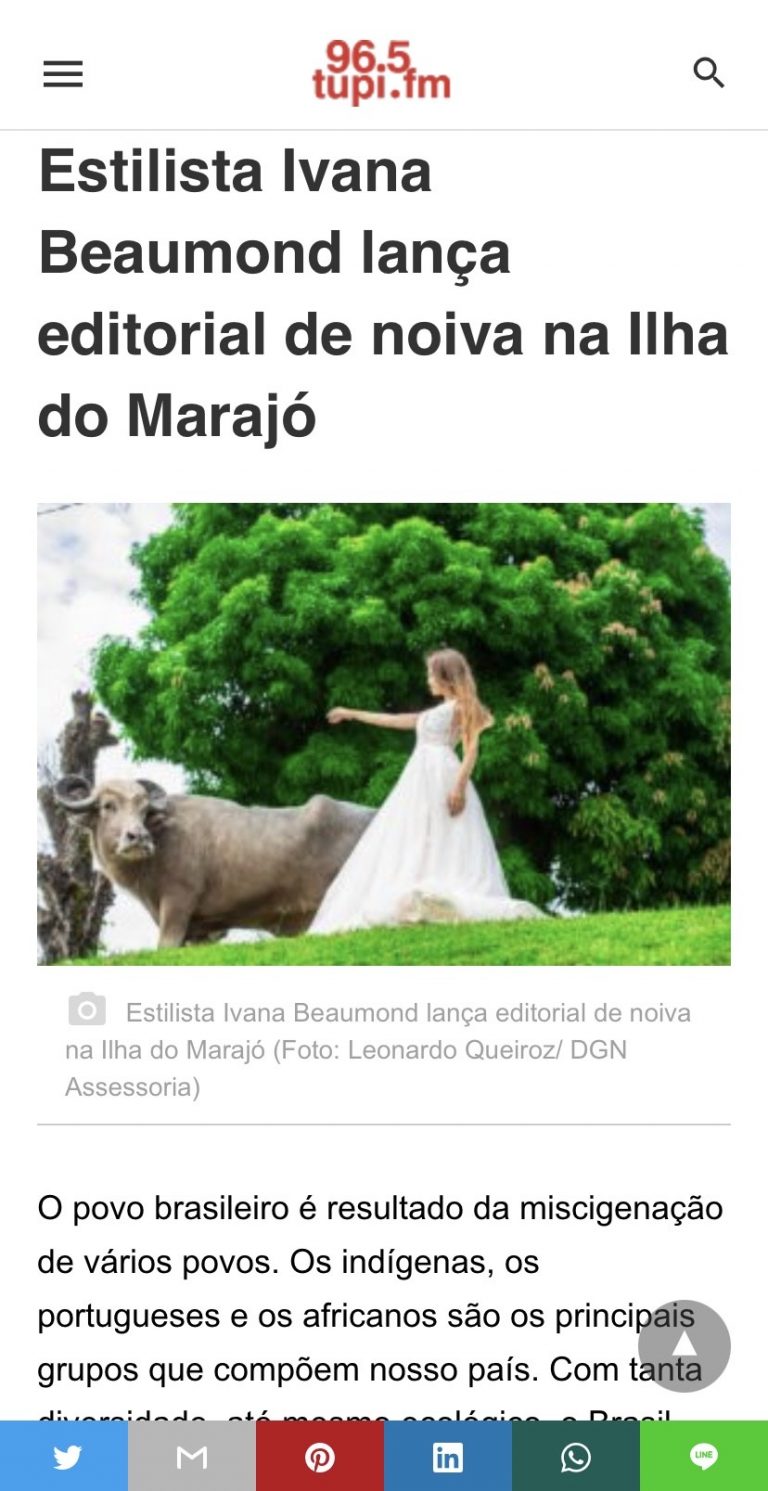The width and height of the screenshot is (768, 1491).
Task: Go to the 96.5 tupi.fm homepage
Action: 381,72
